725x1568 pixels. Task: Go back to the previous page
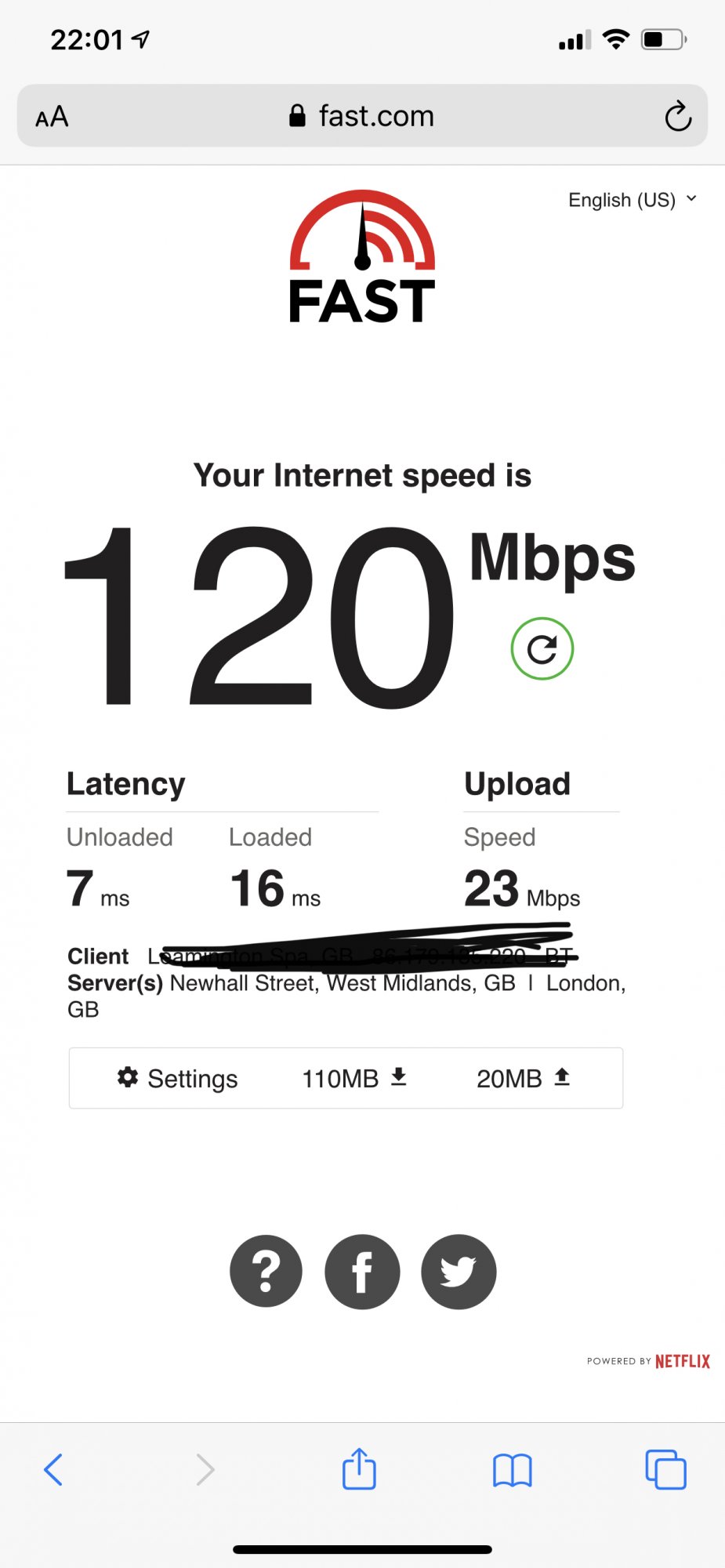[x=53, y=1469]
